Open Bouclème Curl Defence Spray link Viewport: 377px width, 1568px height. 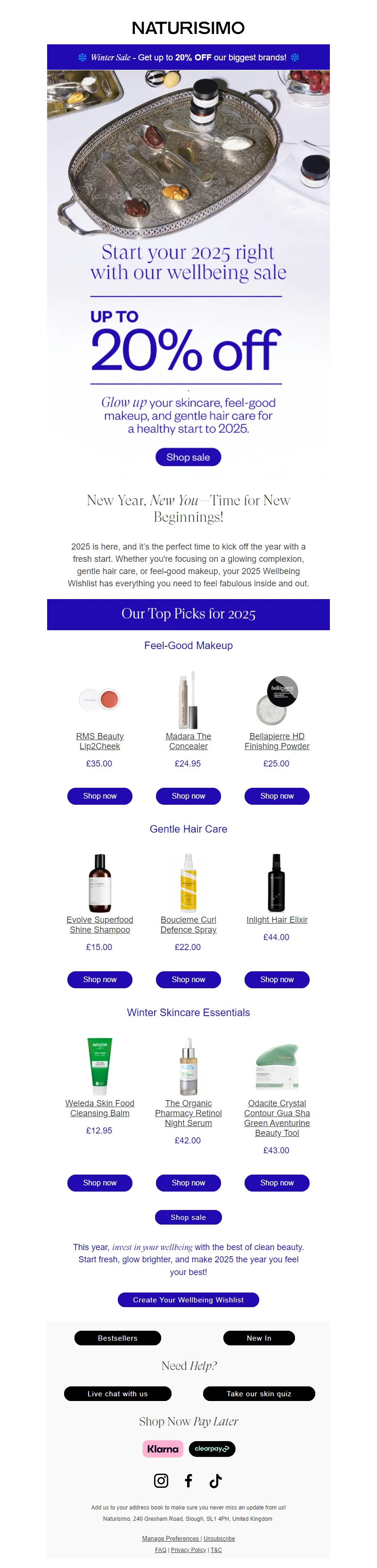tap(188, 924)
